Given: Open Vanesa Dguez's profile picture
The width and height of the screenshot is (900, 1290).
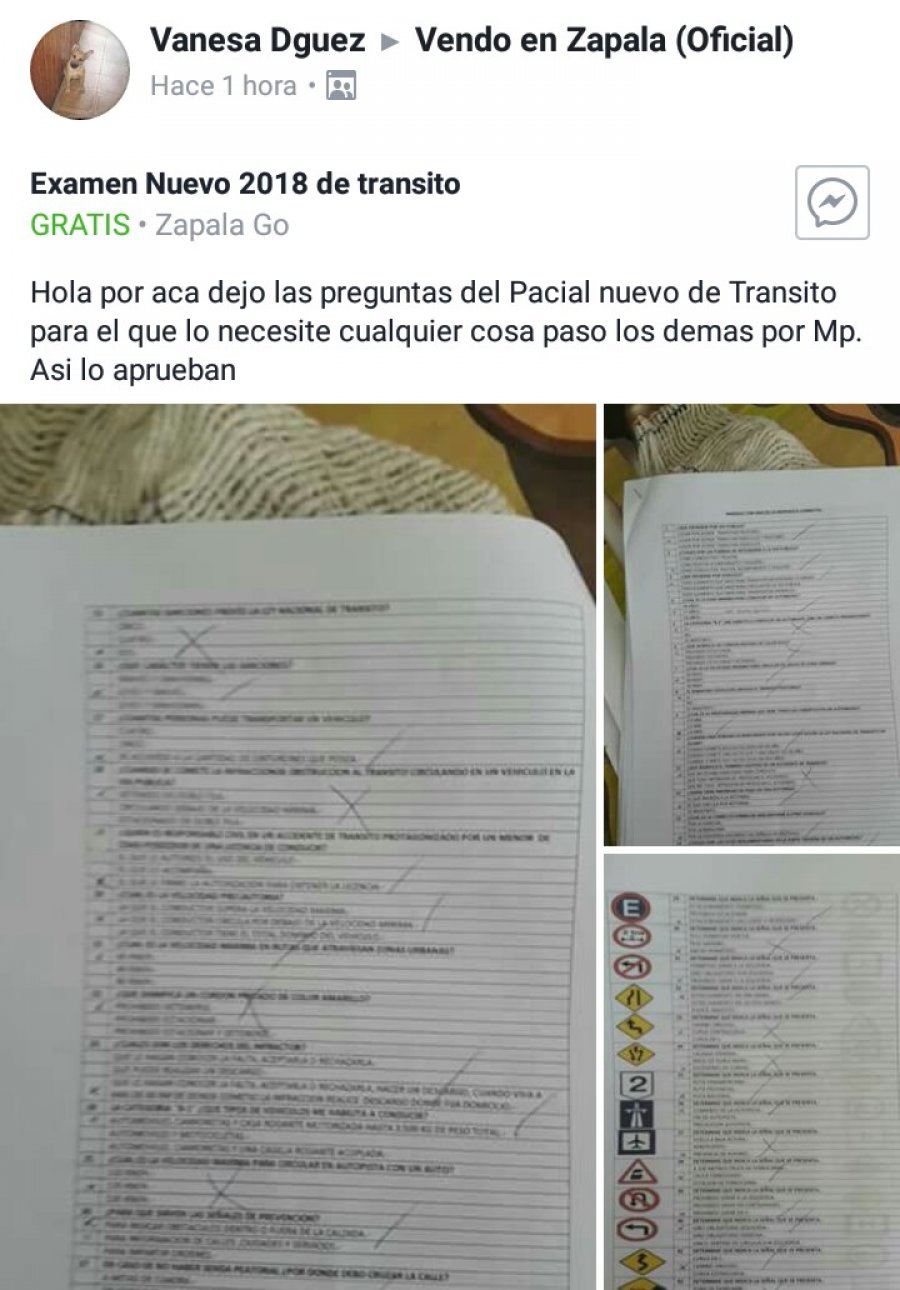Looking at the screenshot, I should [80, 70].
